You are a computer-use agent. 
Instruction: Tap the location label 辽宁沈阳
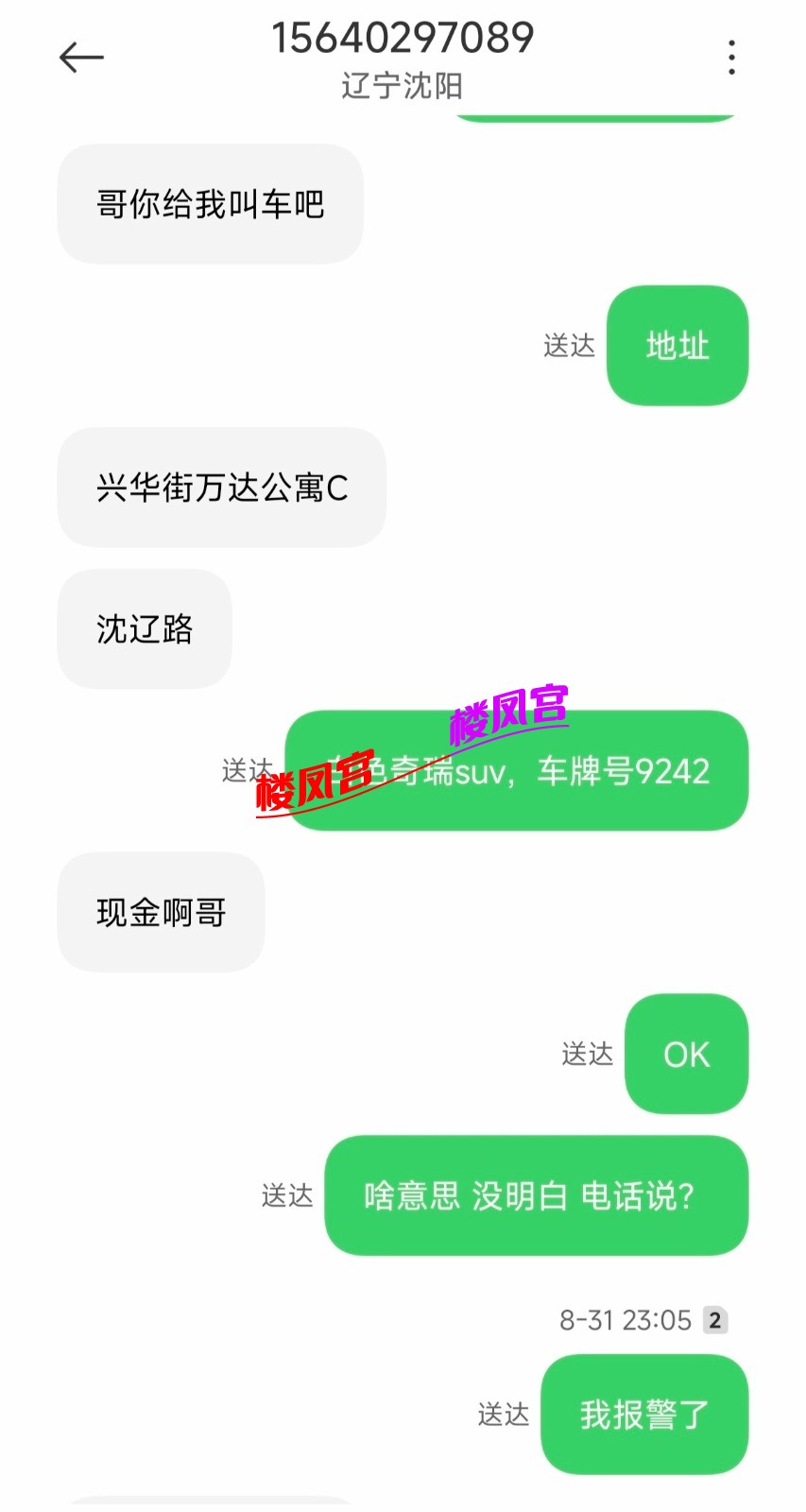coord(403,87)
